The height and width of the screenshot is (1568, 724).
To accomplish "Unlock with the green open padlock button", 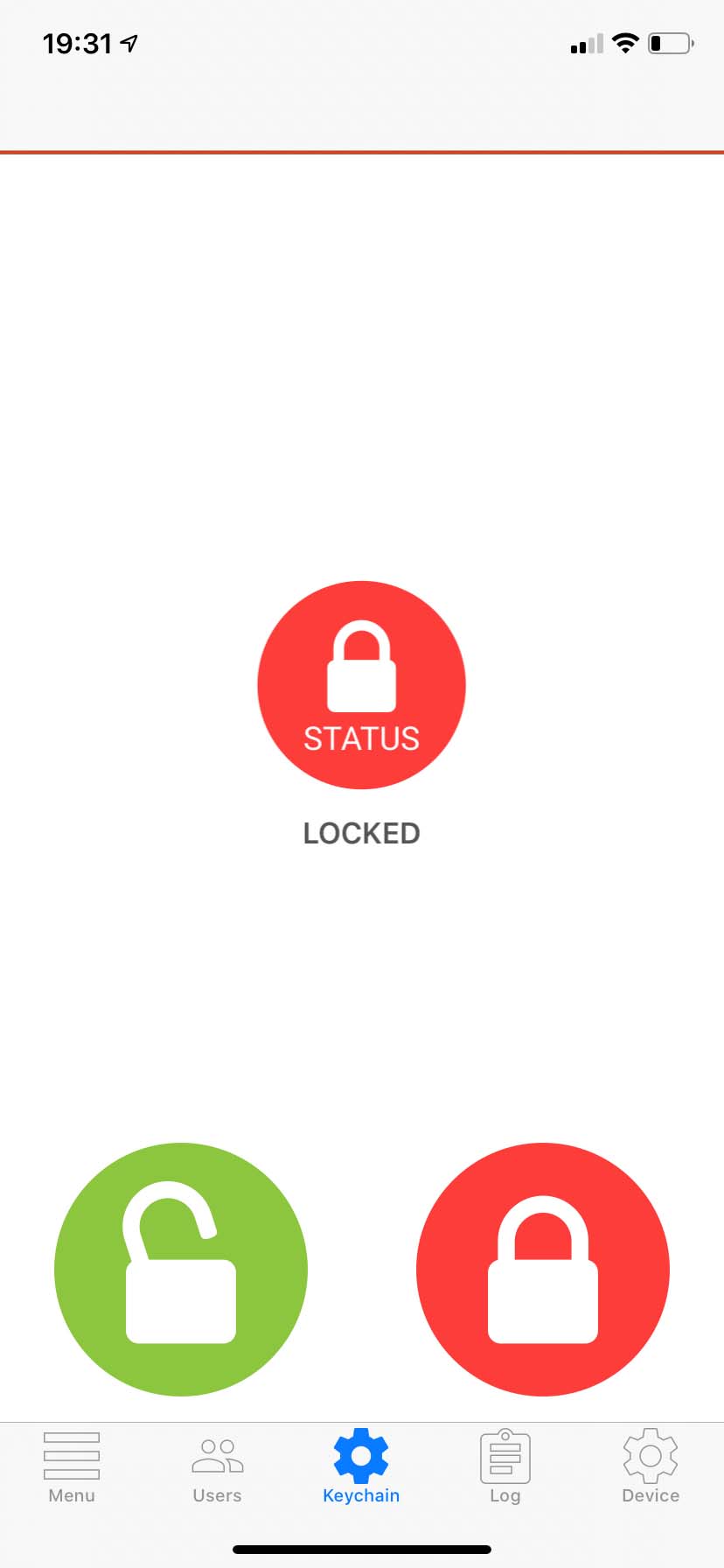I will click(x=181, y=1269).
